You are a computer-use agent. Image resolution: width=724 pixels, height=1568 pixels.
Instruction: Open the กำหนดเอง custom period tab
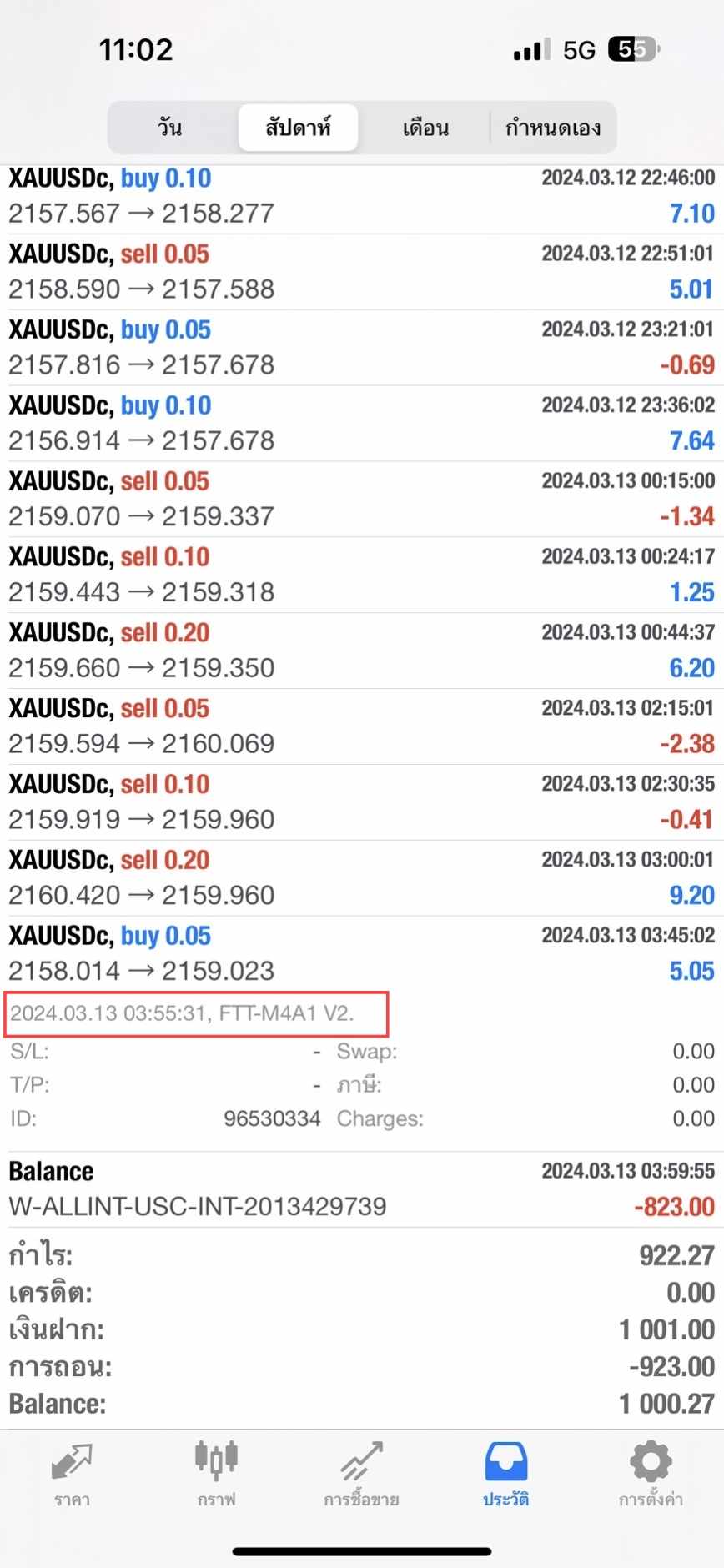coord(552,128)
